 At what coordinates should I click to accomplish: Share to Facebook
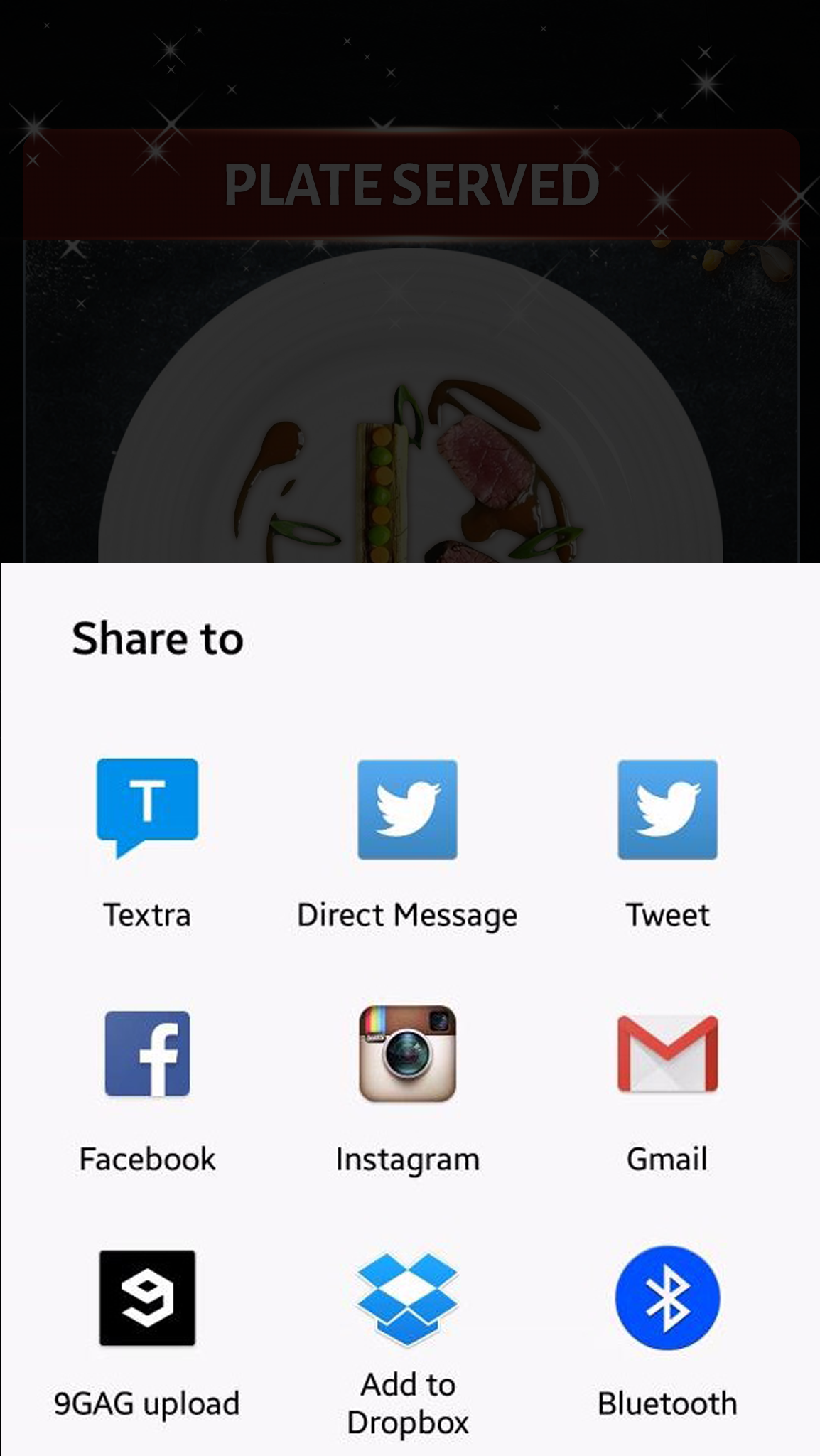147,1054
